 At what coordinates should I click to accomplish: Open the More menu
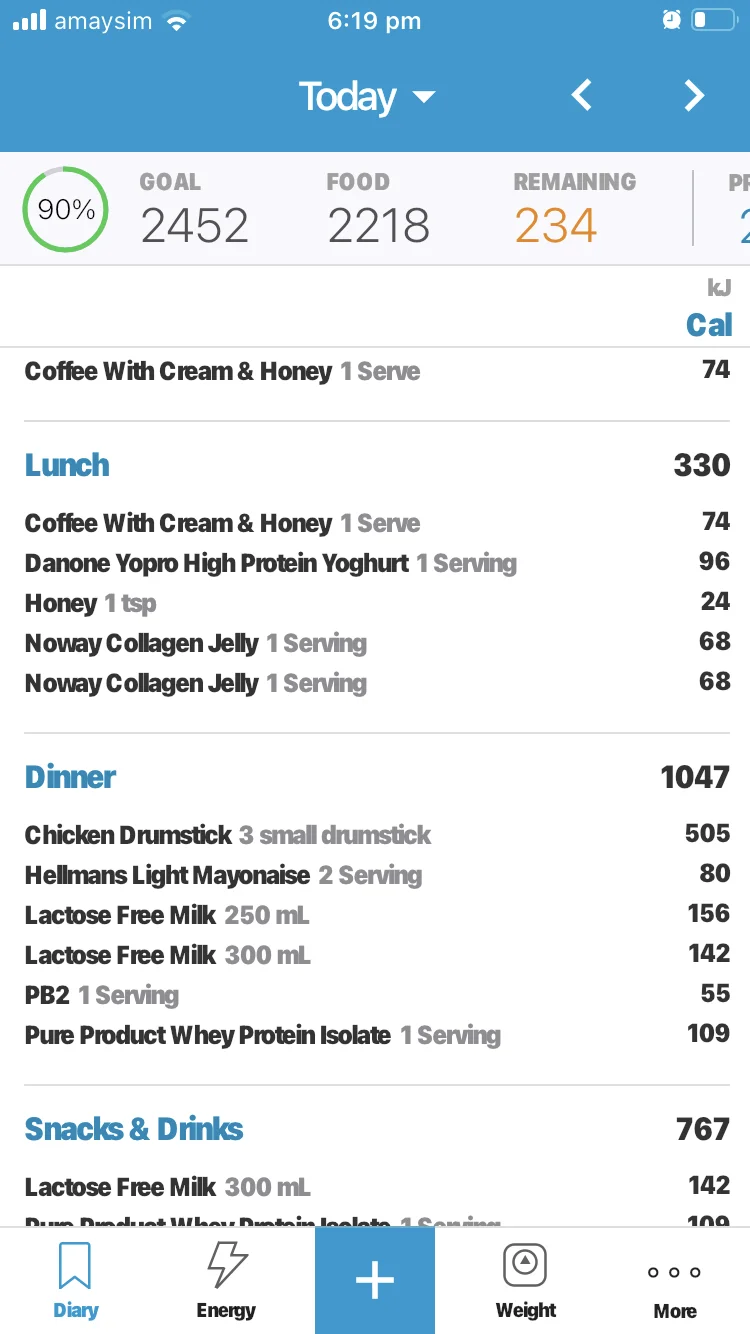(x=675, y=1280)
